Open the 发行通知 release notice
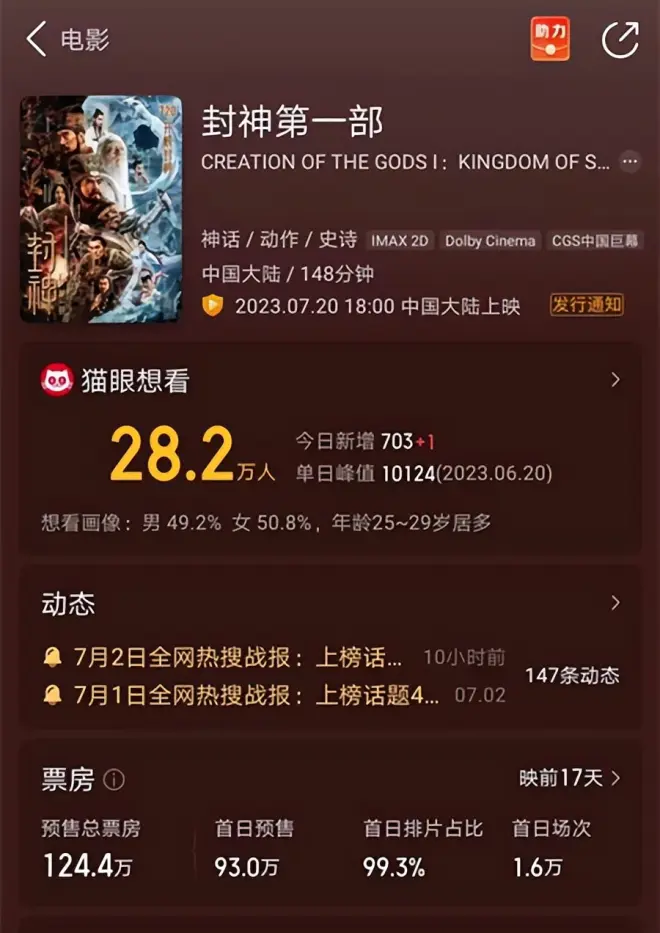Viewport: 660px width, 933px height. (x=587, y=305)
